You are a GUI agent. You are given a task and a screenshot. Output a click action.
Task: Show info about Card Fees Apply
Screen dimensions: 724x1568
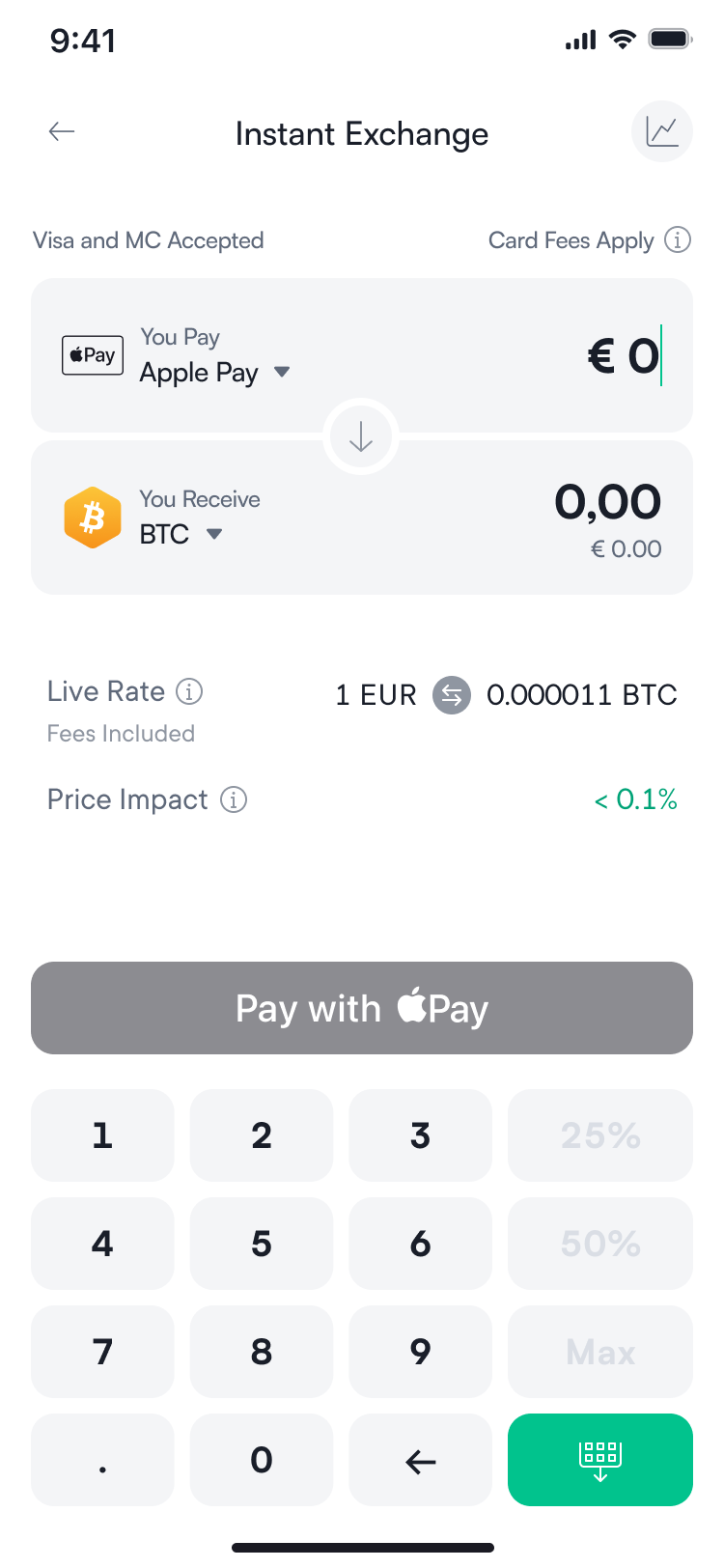[678, 239]
